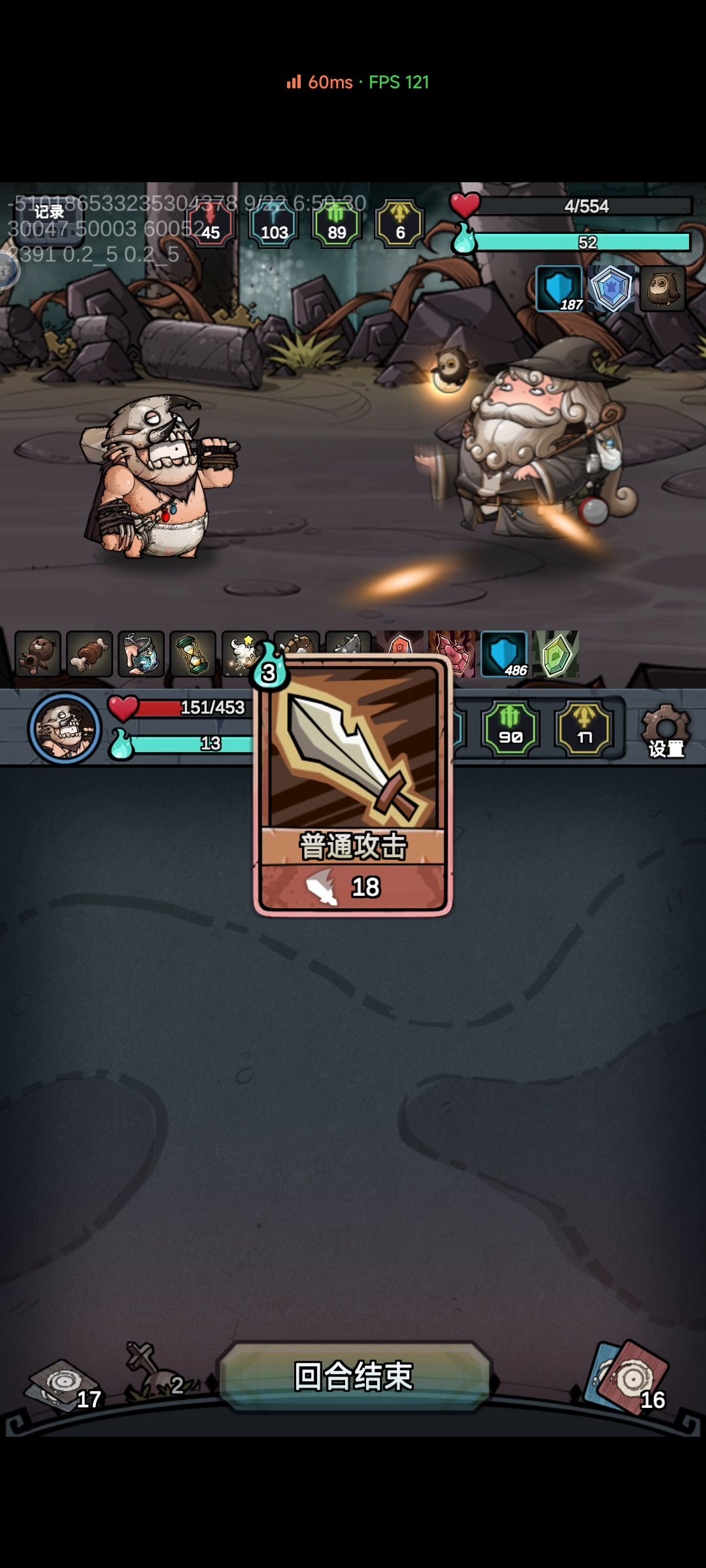Image resolution: width=706 pixels, height=1568 pixels.
Task: End the turn with 回合结束
Action: coord(353,1376)
